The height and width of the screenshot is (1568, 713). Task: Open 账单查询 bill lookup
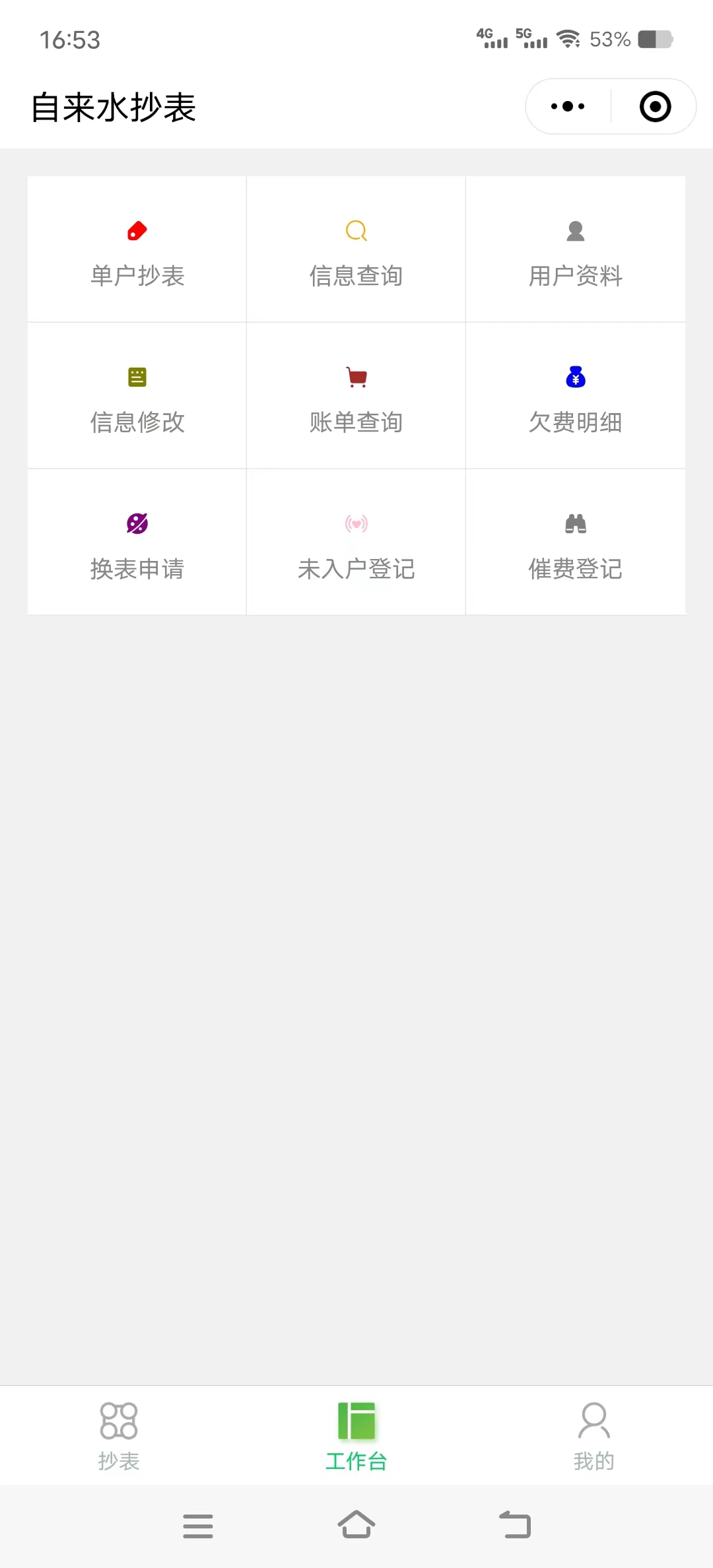356,396
